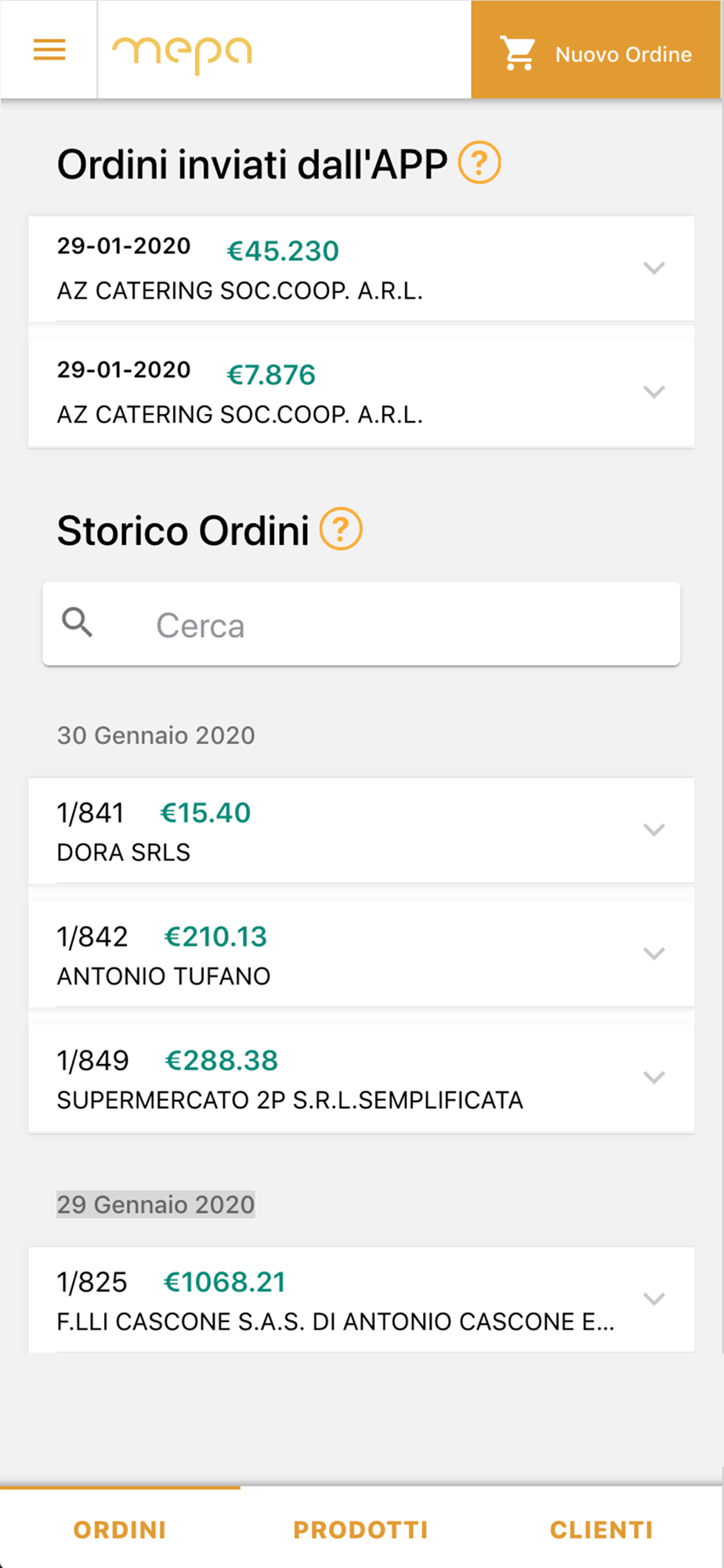The width and height of the screenshot is (724, 1568).
Task: Open help icon beside Ordini inviati dall'APP
Action: click(480, 163)
